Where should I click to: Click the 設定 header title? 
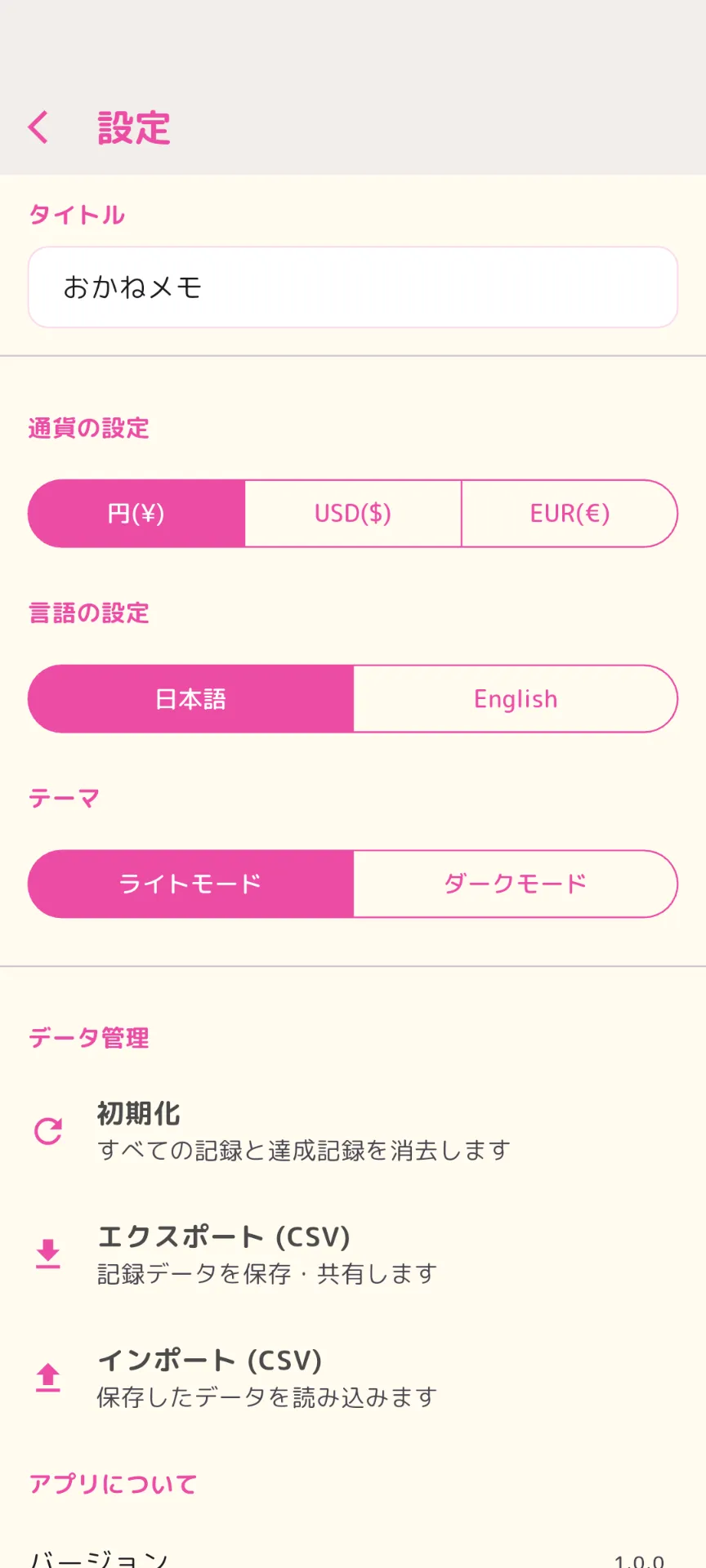click(x=132, y=128)
